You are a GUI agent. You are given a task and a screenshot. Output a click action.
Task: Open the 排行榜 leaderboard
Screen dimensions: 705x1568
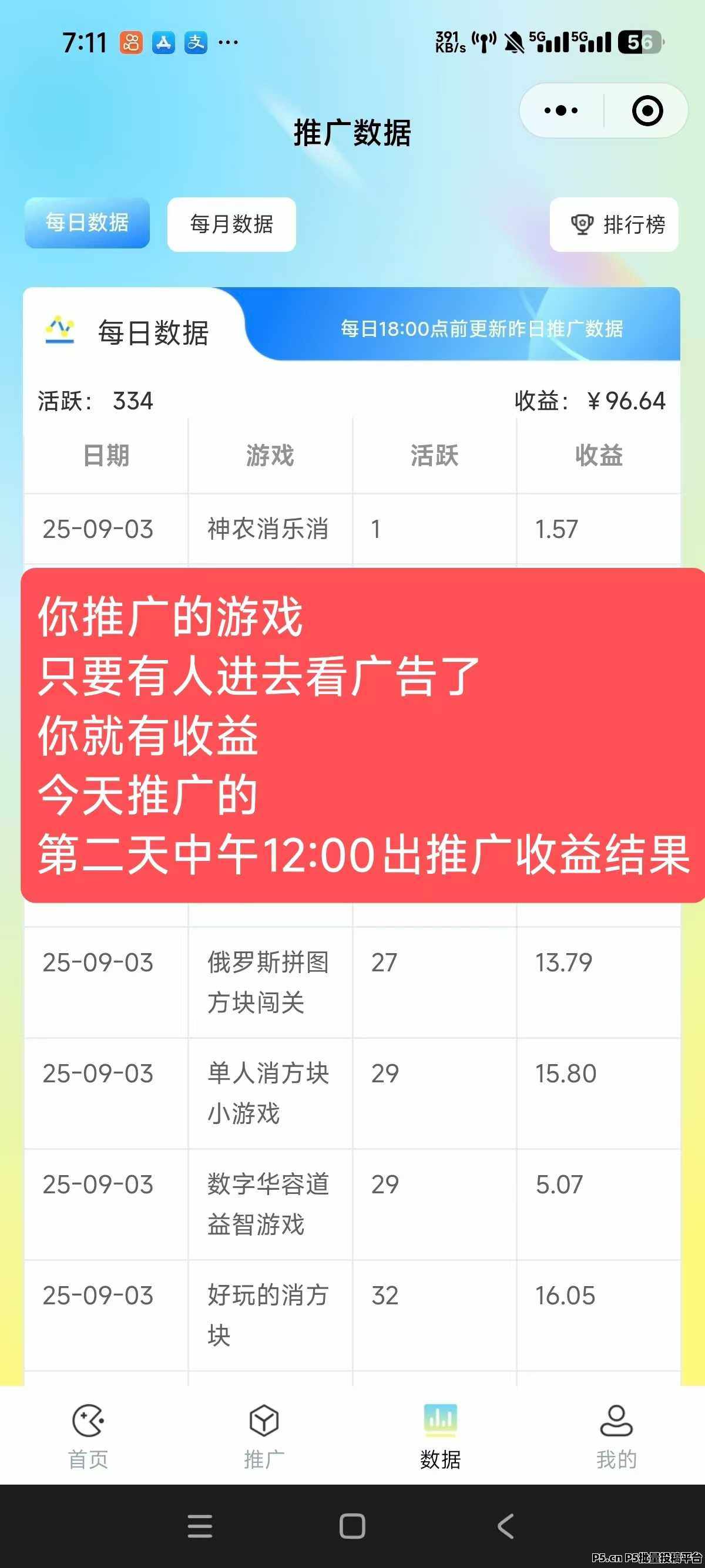tap(614, 224)
